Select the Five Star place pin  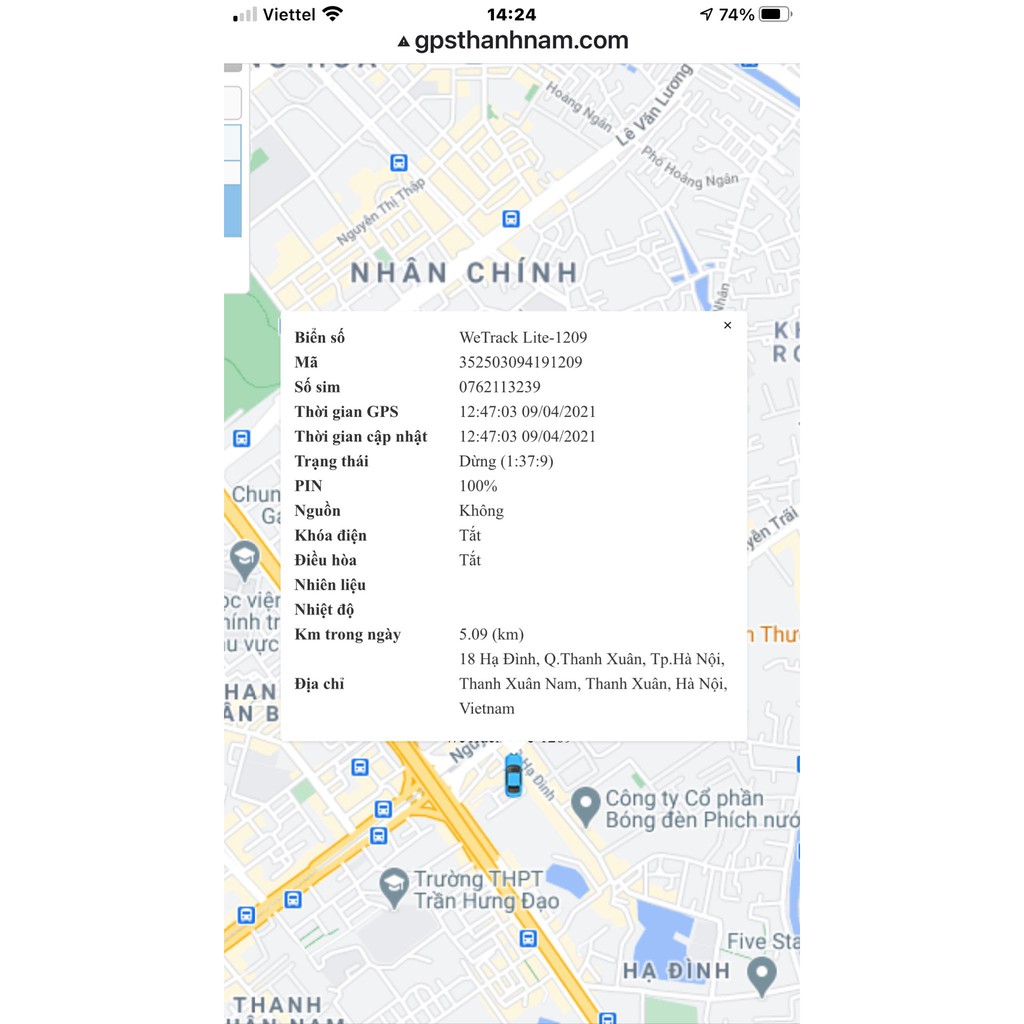point(761,977)
